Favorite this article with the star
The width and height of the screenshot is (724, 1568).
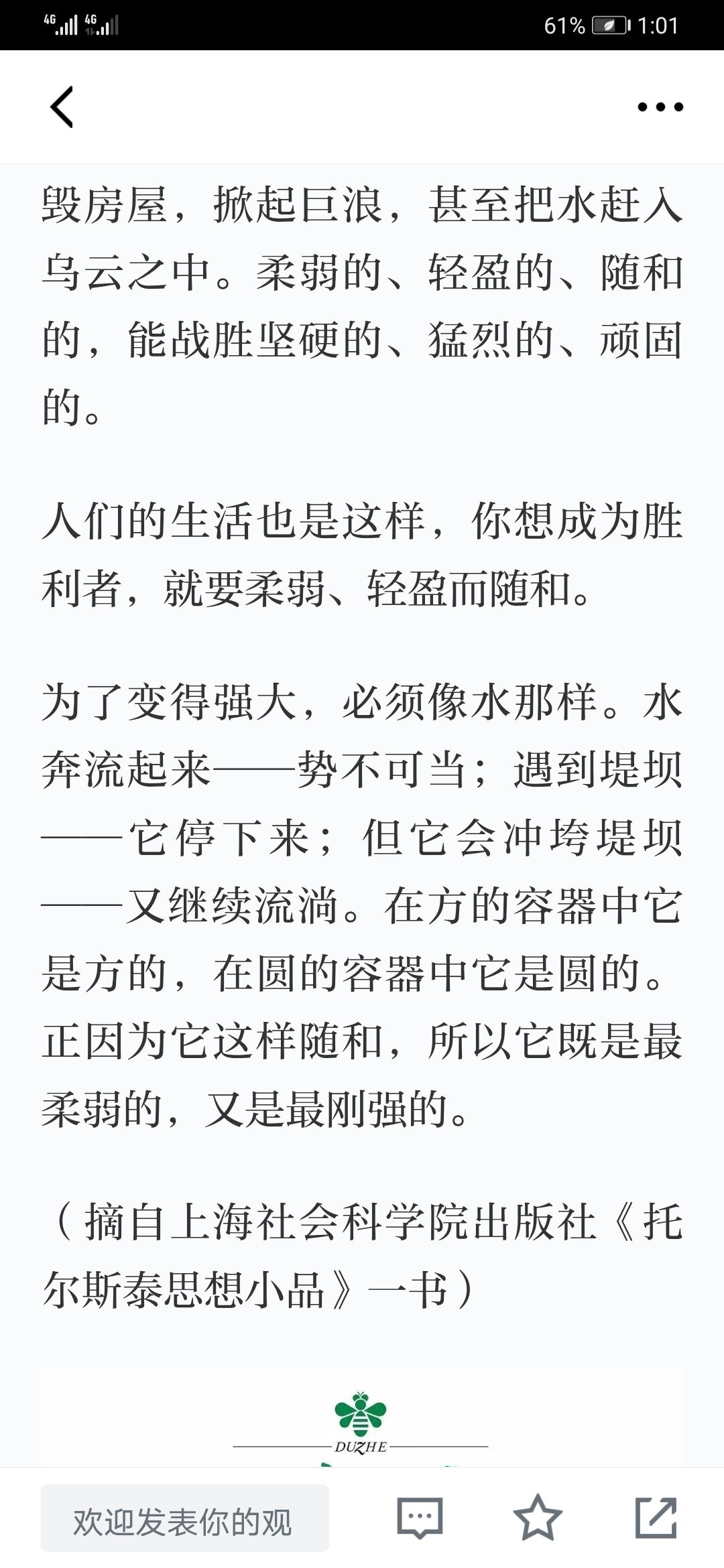pos(538,1517)
